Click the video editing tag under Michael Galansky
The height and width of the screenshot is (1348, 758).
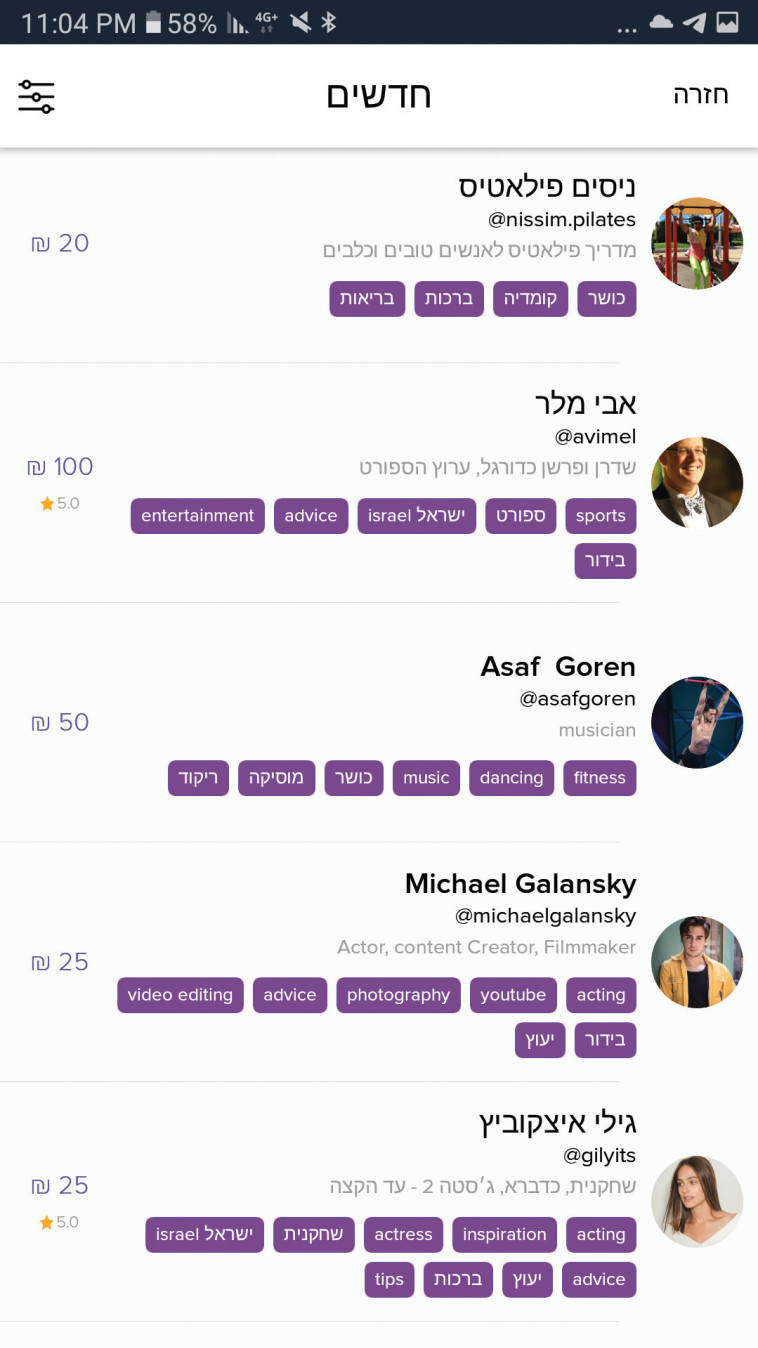pos(180,995)
